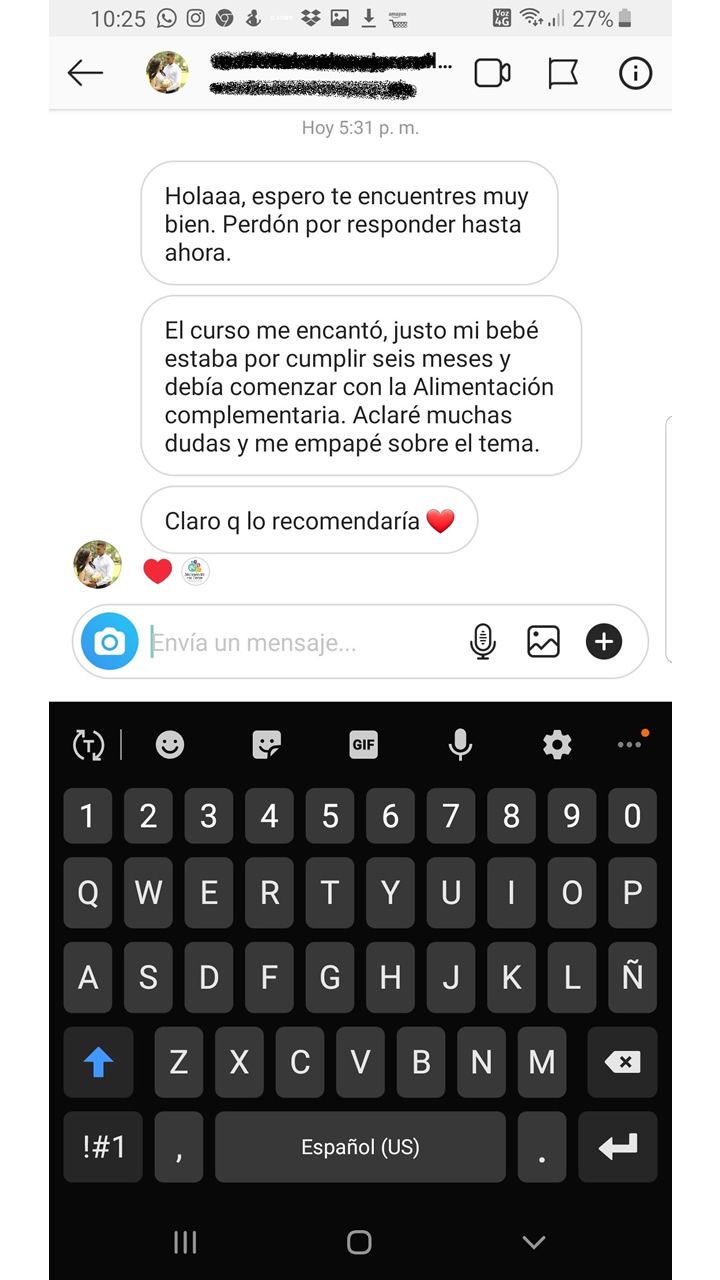
Task: Expand extra keyboard tools via the three dots
Action: pyautogui.click(x=629, y=744)
